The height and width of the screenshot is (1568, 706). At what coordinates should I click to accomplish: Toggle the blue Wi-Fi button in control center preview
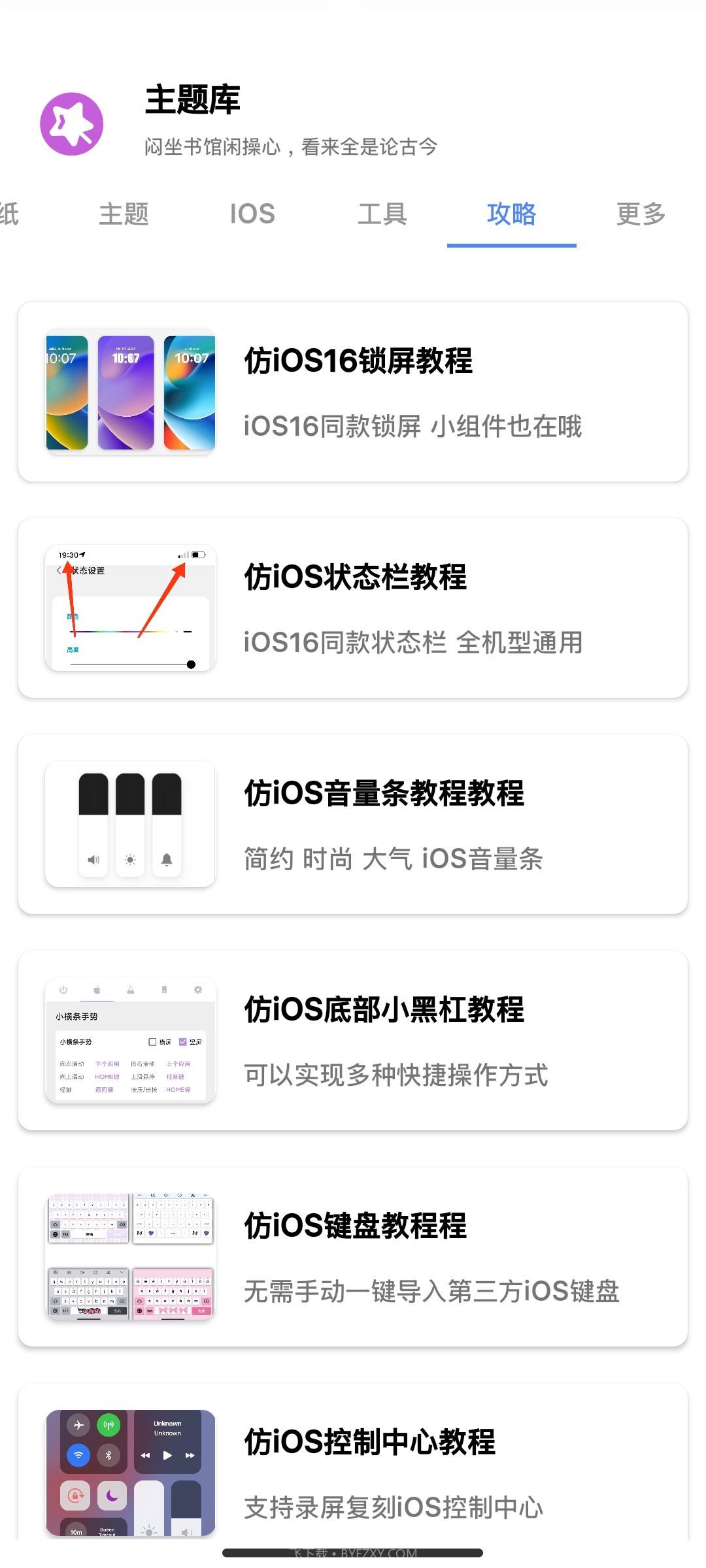click(x=78, y=1455)
